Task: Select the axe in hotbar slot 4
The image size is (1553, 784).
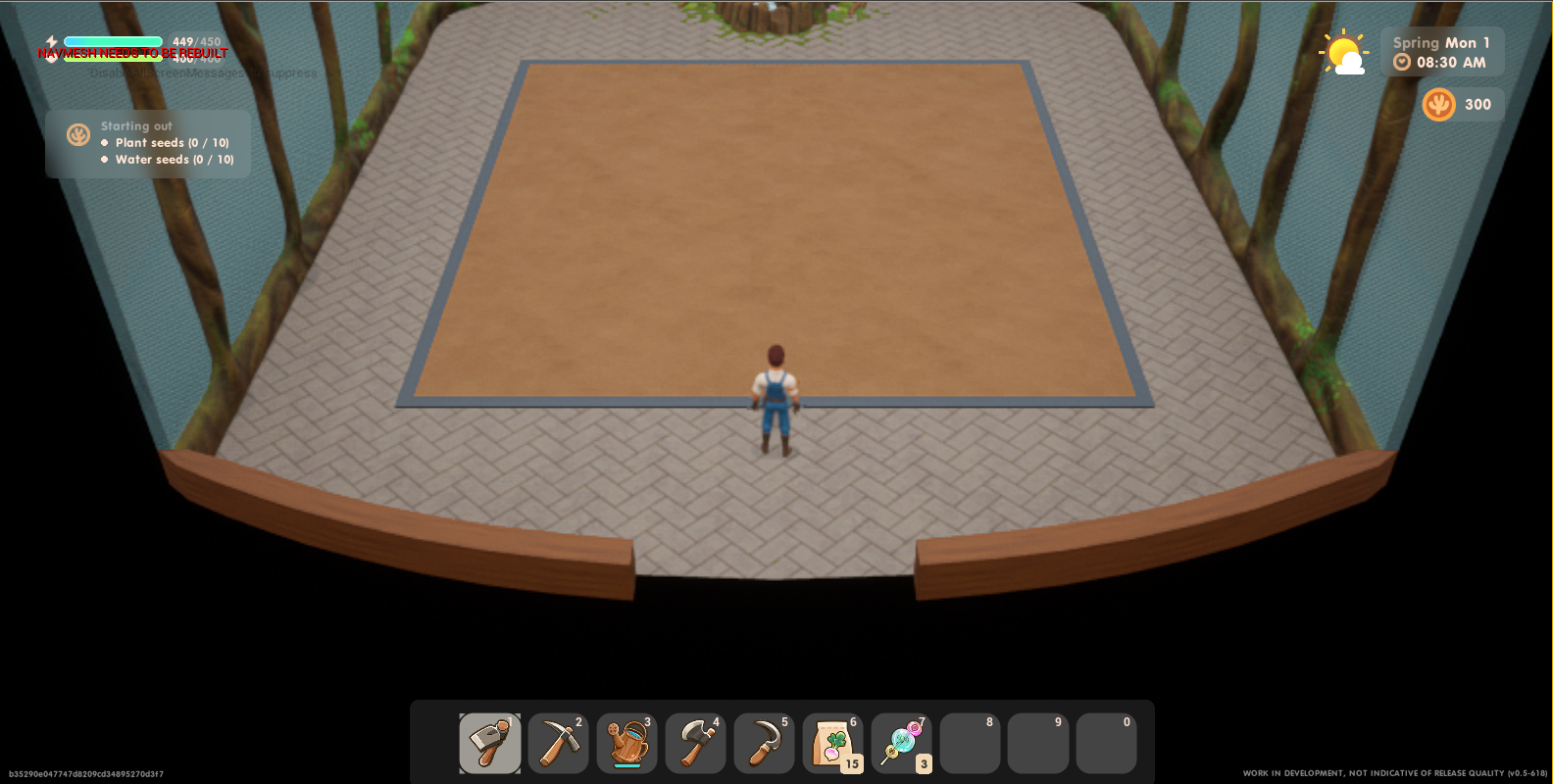Action: [x=695, y=743]
